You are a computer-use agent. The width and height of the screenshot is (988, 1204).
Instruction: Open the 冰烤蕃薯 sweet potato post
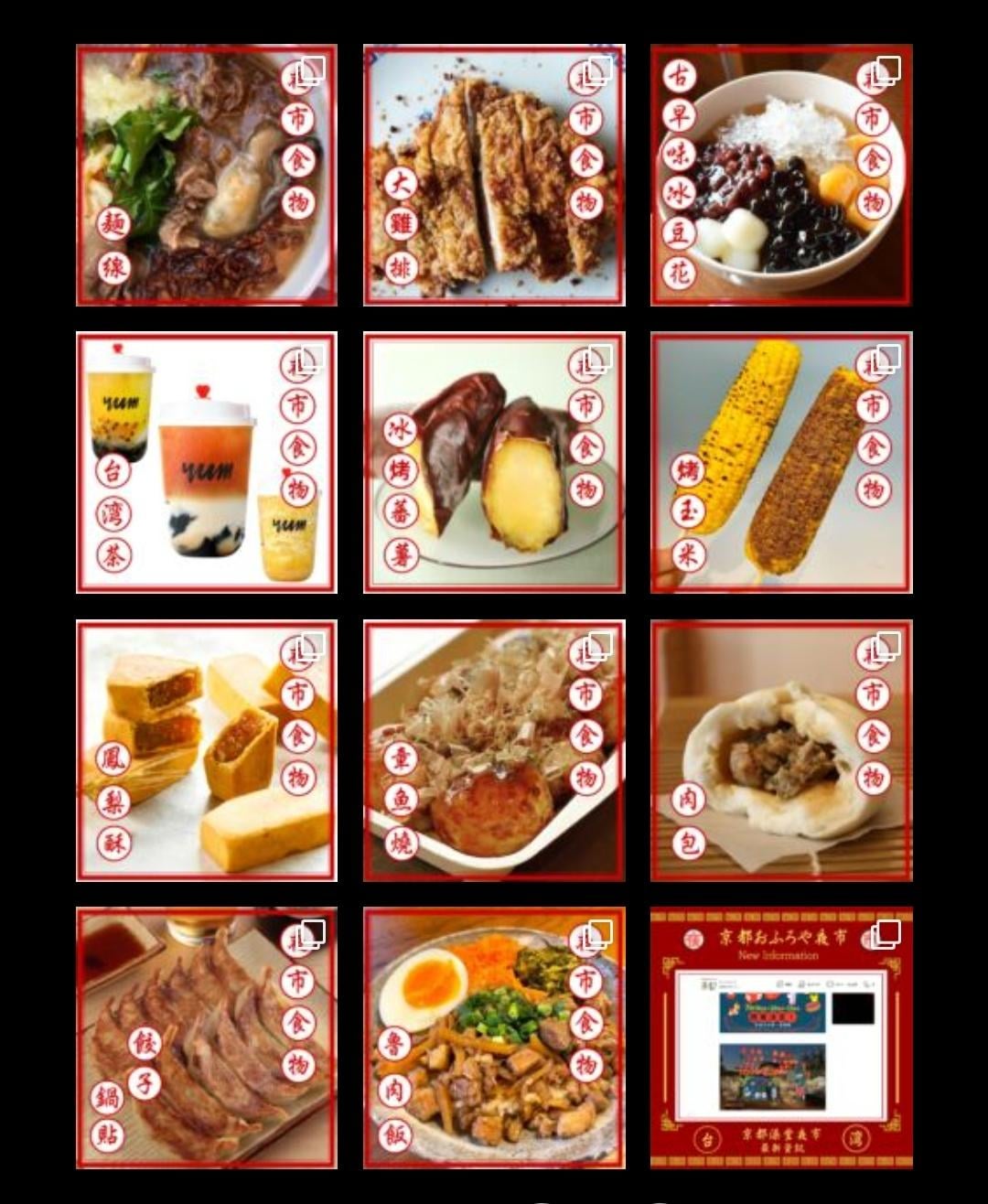pyautogui.click(x=494, y=462)
